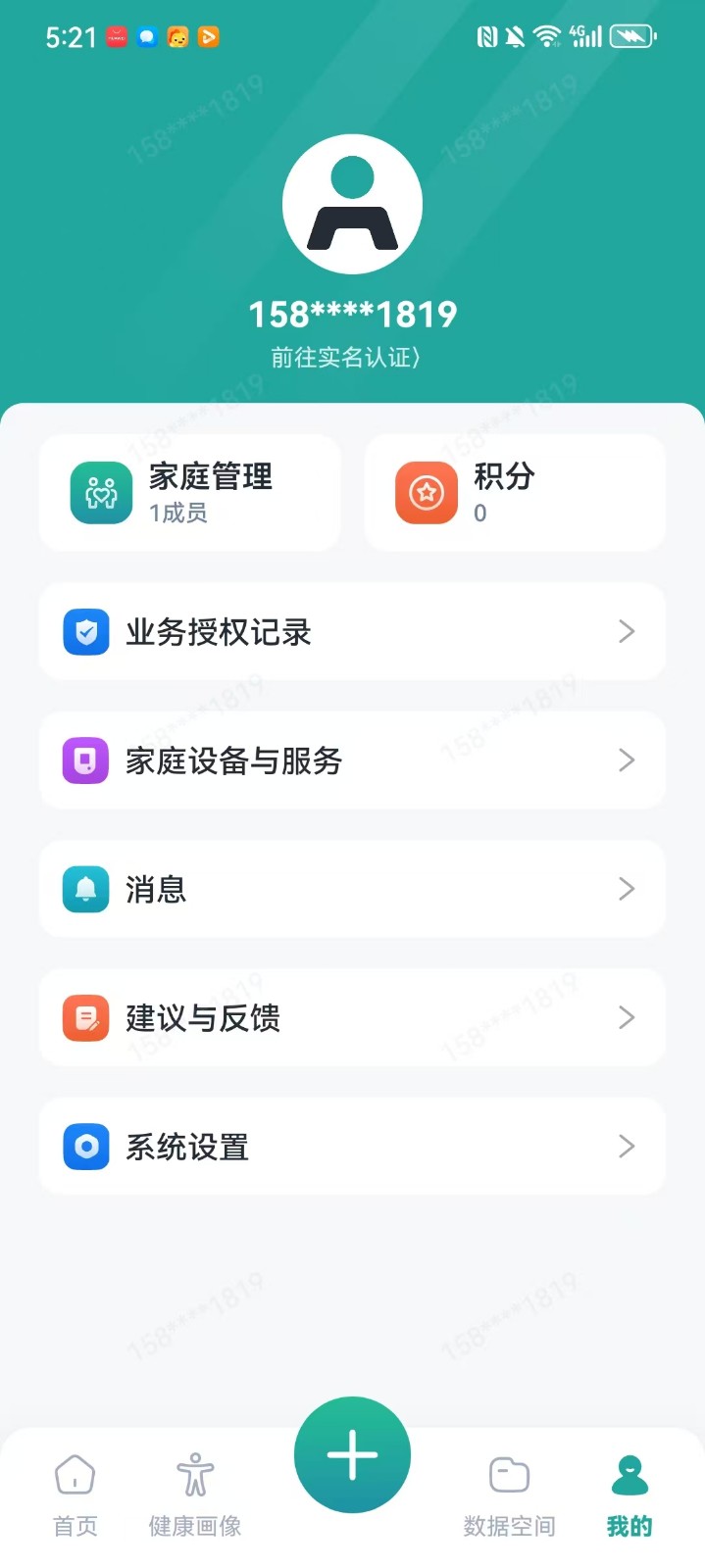Switch to the 首页 home tab
This screenshot has width=705, height=1568.
click(x=76, y=1495)
